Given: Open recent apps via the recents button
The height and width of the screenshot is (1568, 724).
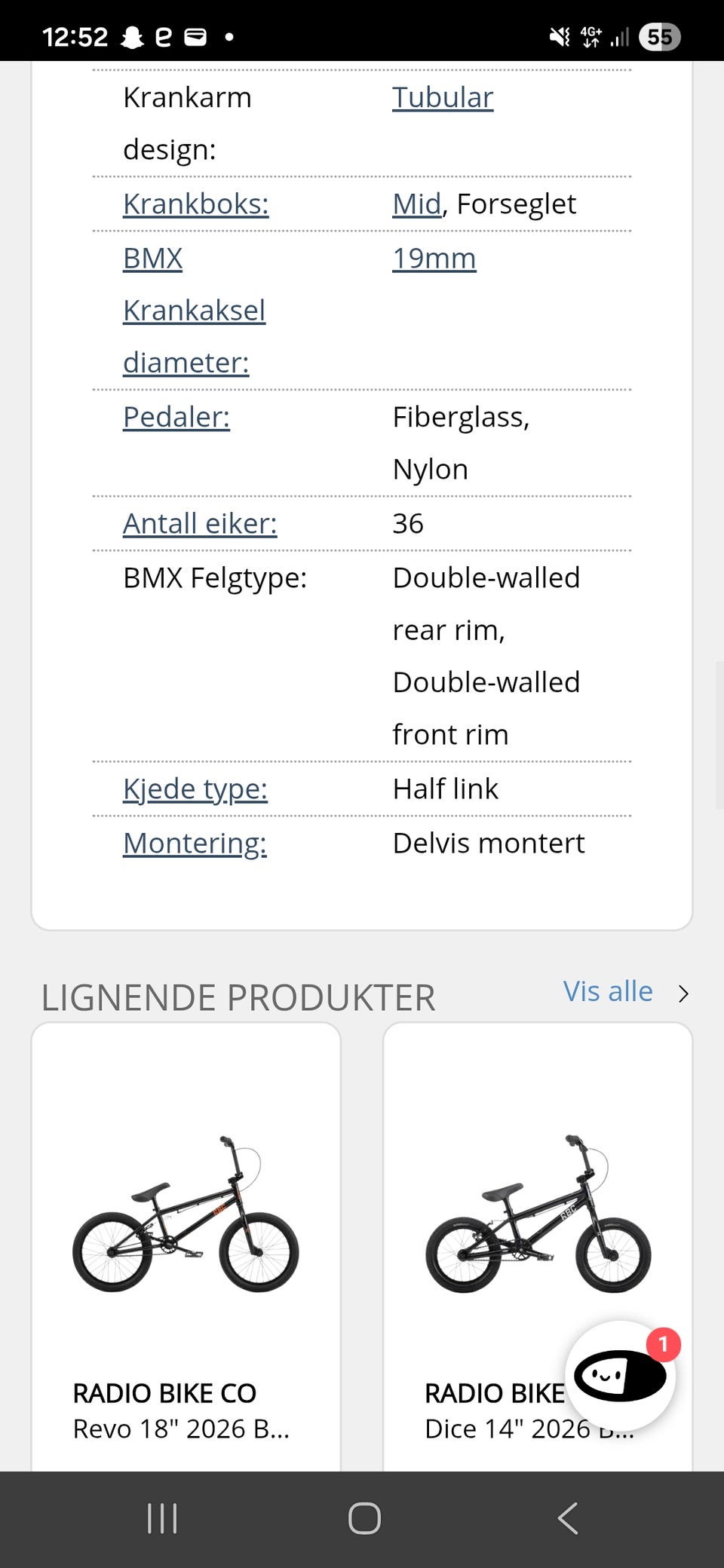Looking at the screenshot, I should coord(161,1519).
